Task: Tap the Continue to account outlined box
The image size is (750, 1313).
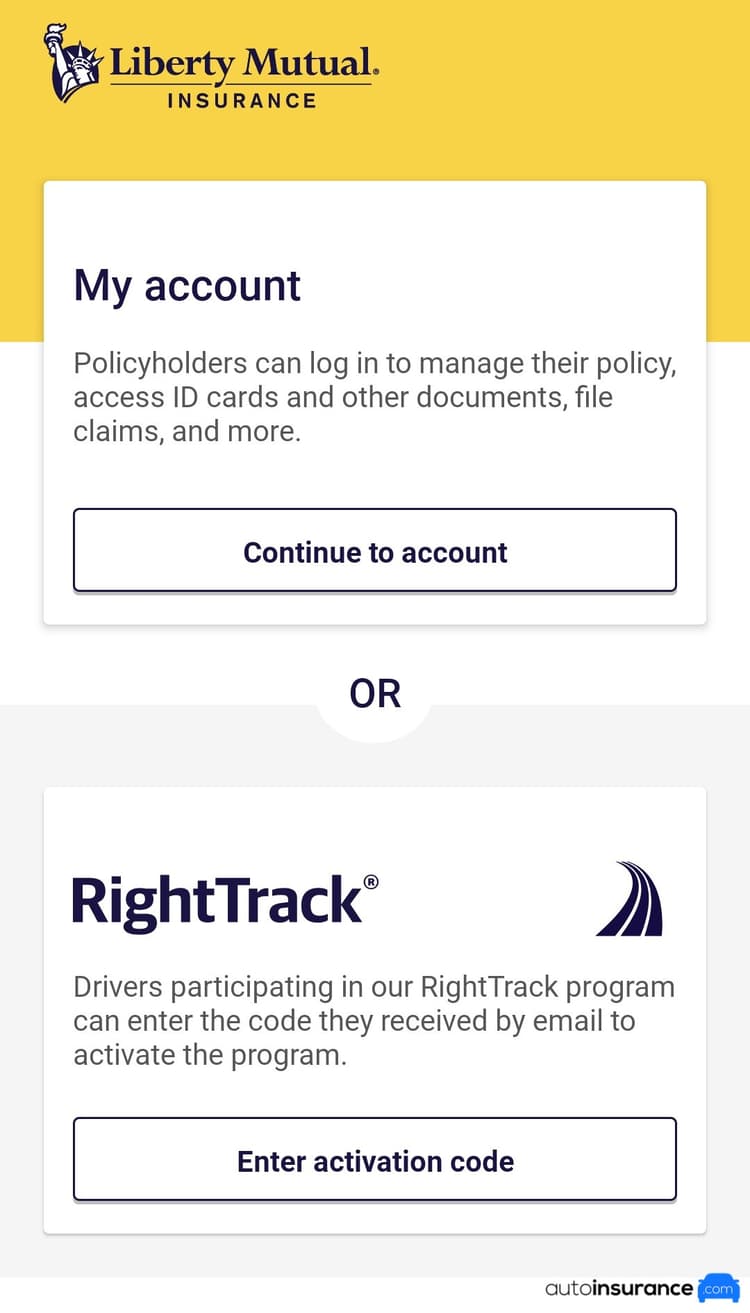Action: click(x=375, y=551)
